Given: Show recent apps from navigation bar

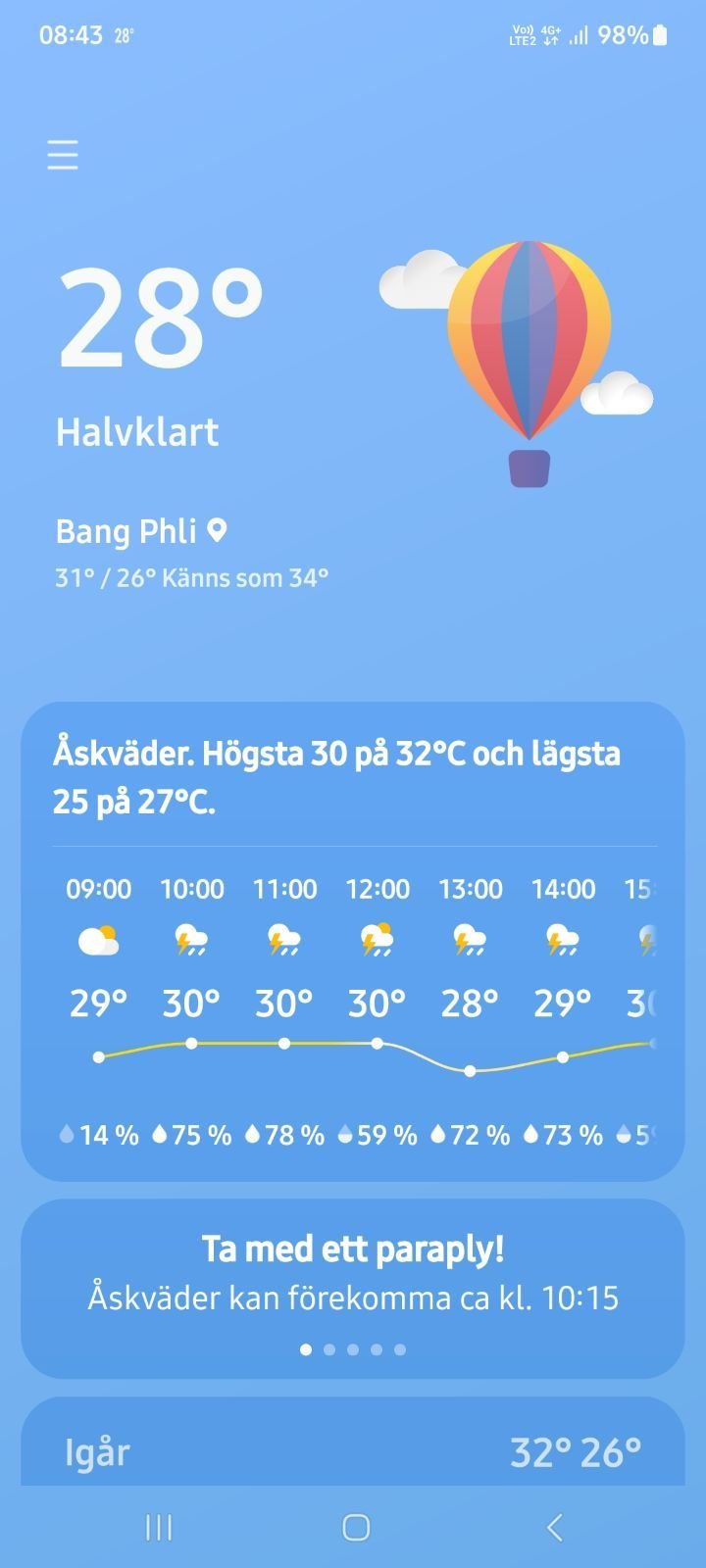Looking at the screenshot, I should pyautogui.click(x=159, y=1527).
